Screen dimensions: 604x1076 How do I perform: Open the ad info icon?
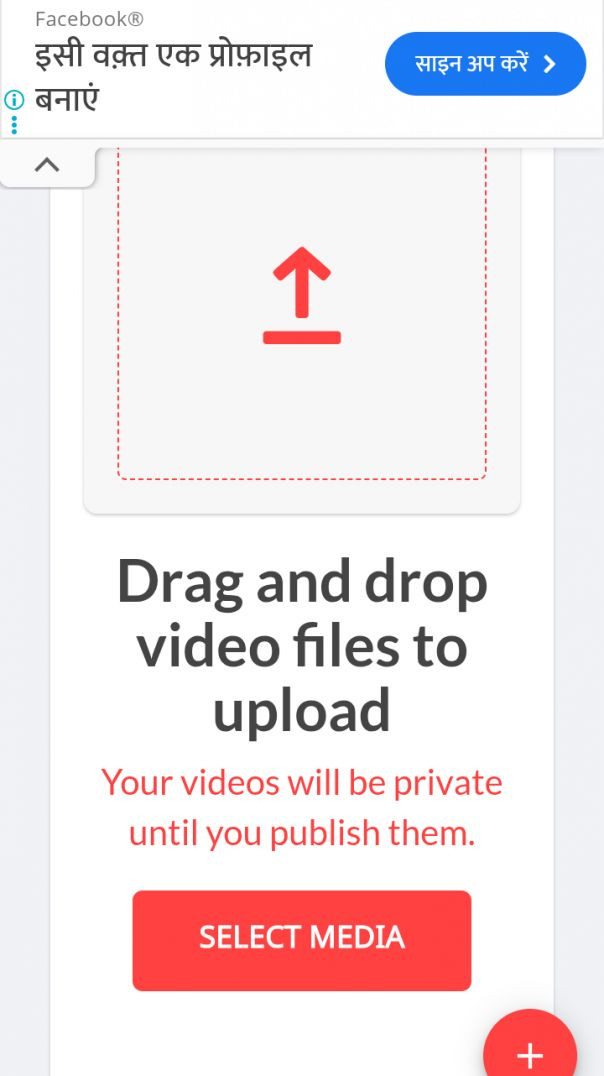pyautogui.click(x=14, y=100)
